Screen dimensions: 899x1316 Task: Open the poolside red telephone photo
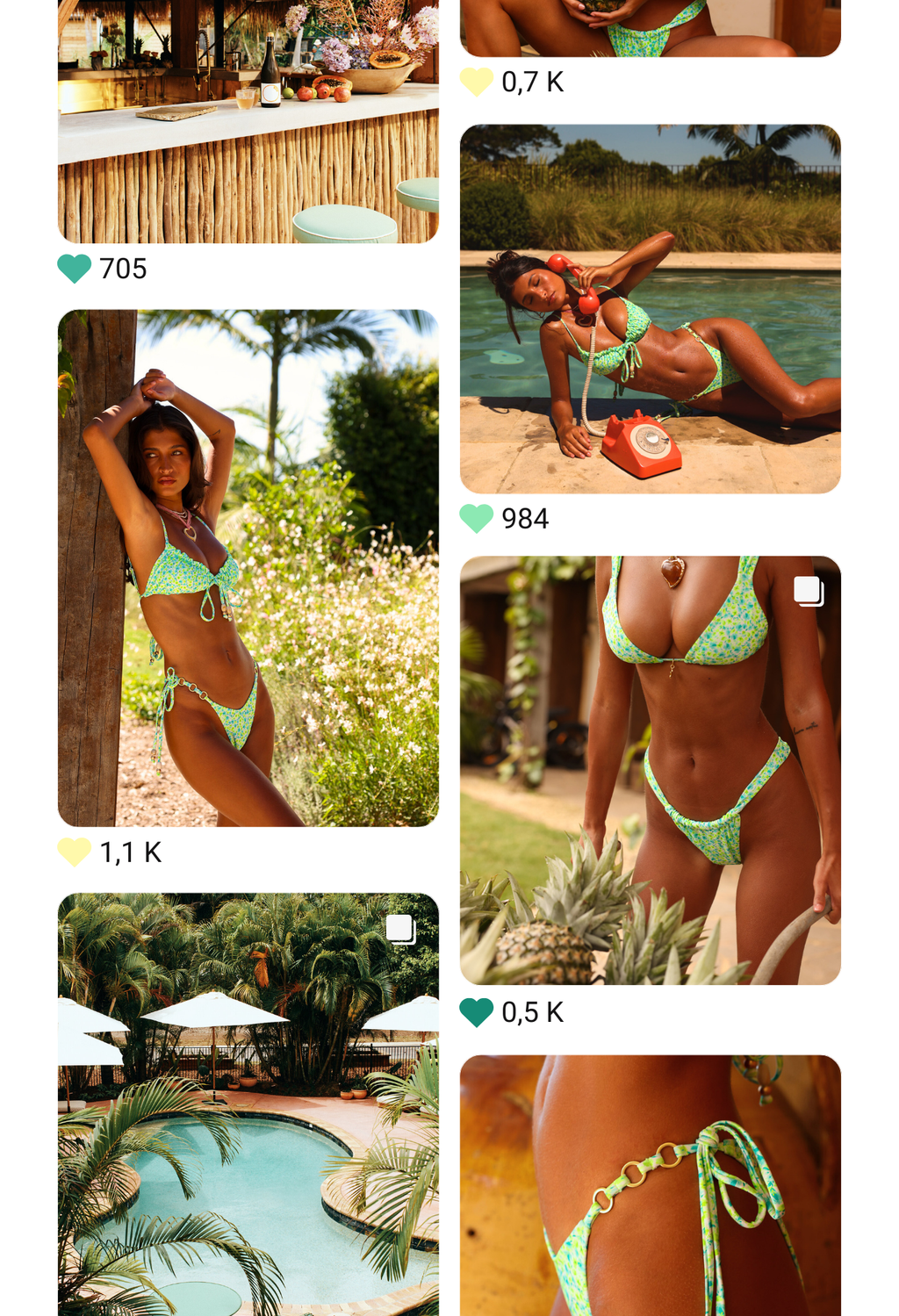[650, 308]
